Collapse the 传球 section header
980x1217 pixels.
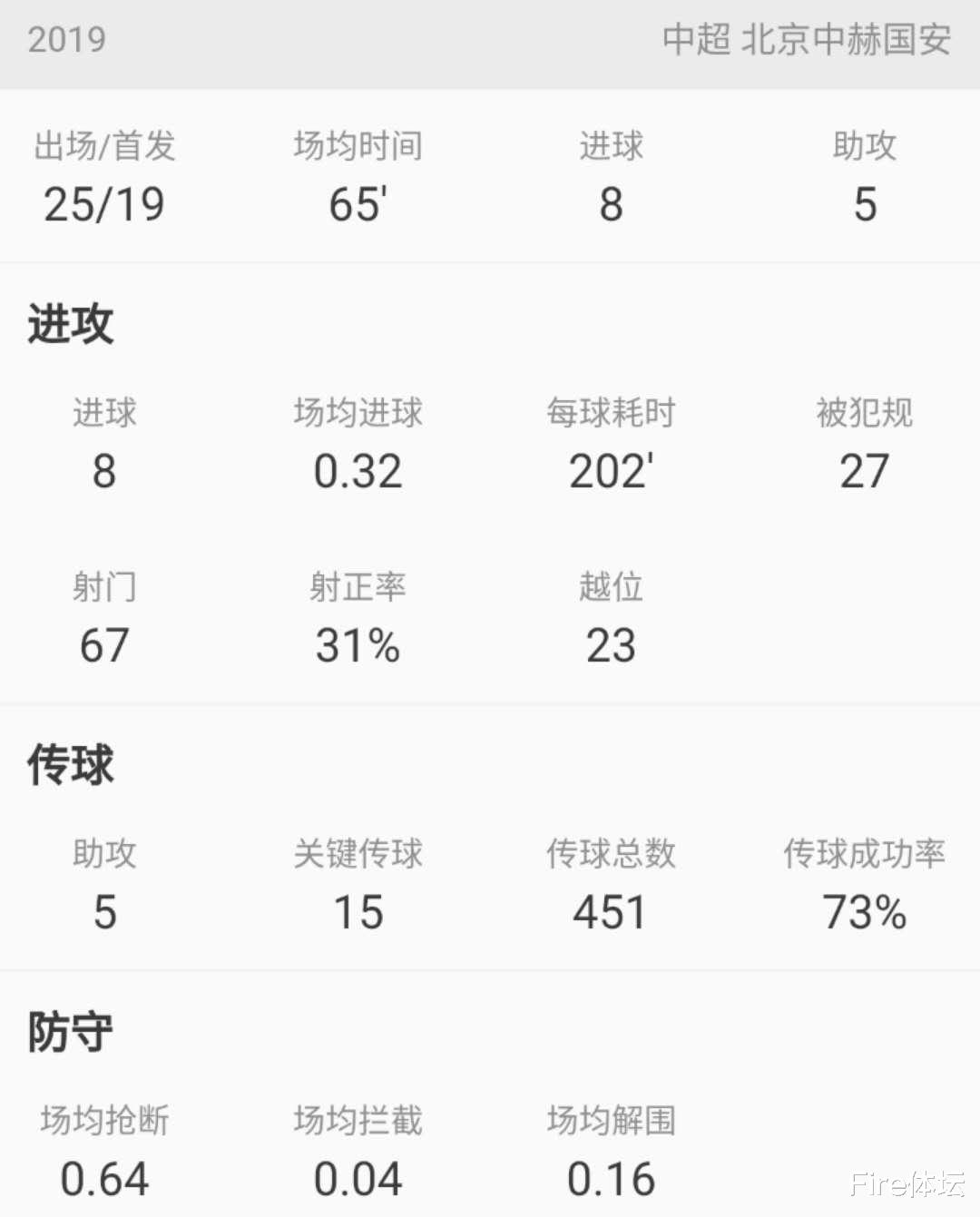[x=70, y=765]
